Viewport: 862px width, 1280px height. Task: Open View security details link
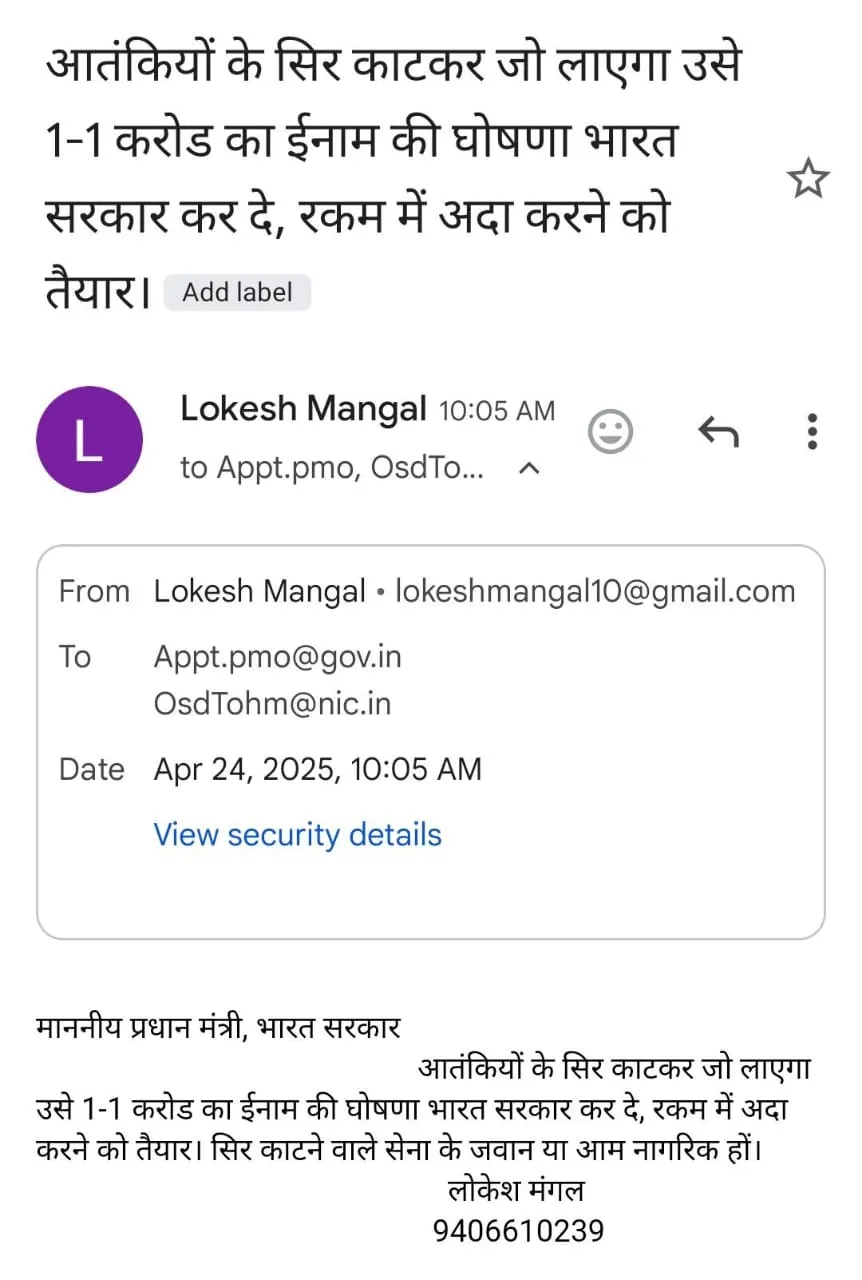pos(297,834)
